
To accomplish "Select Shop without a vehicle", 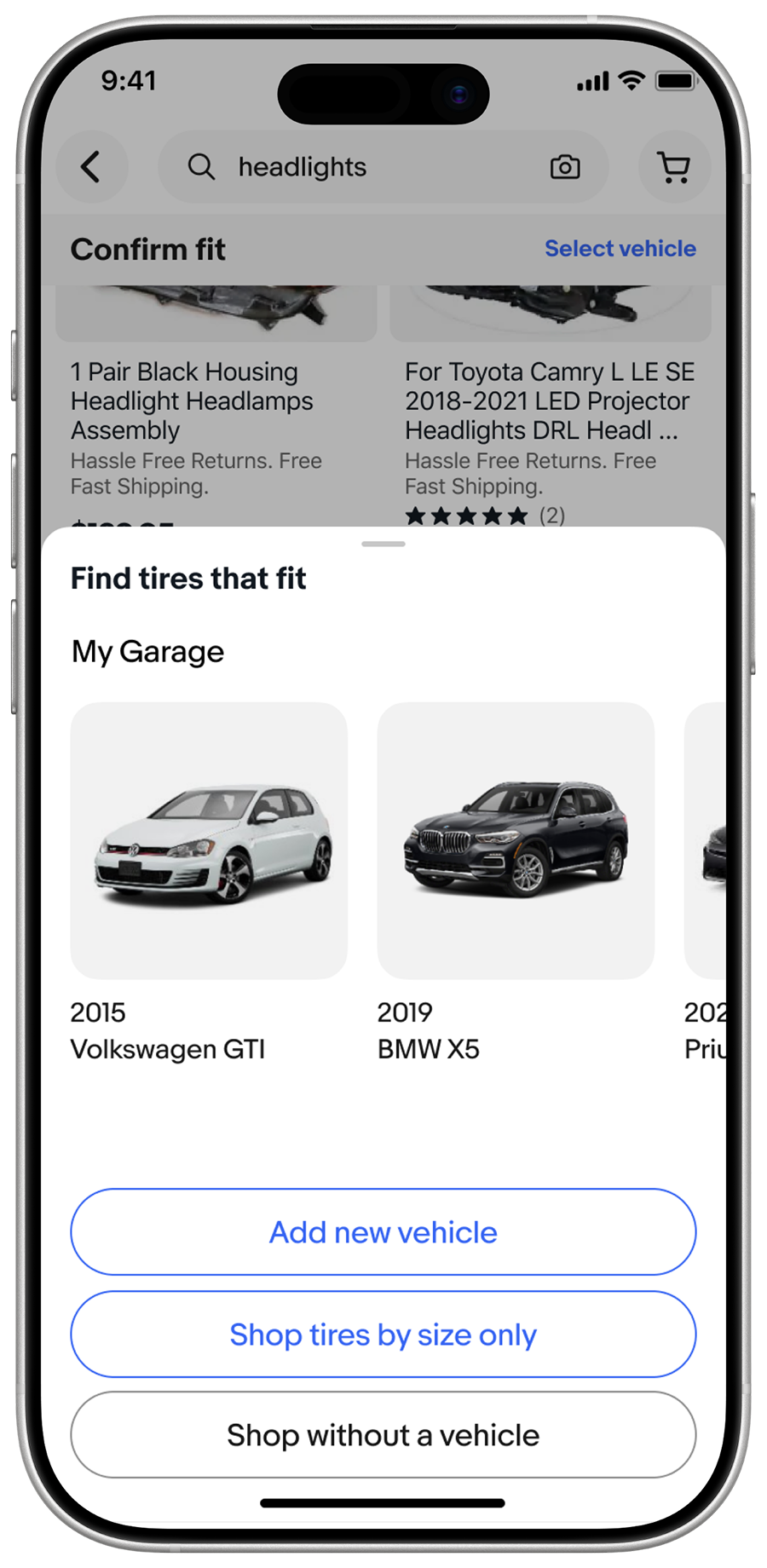I will (383, 1435).
